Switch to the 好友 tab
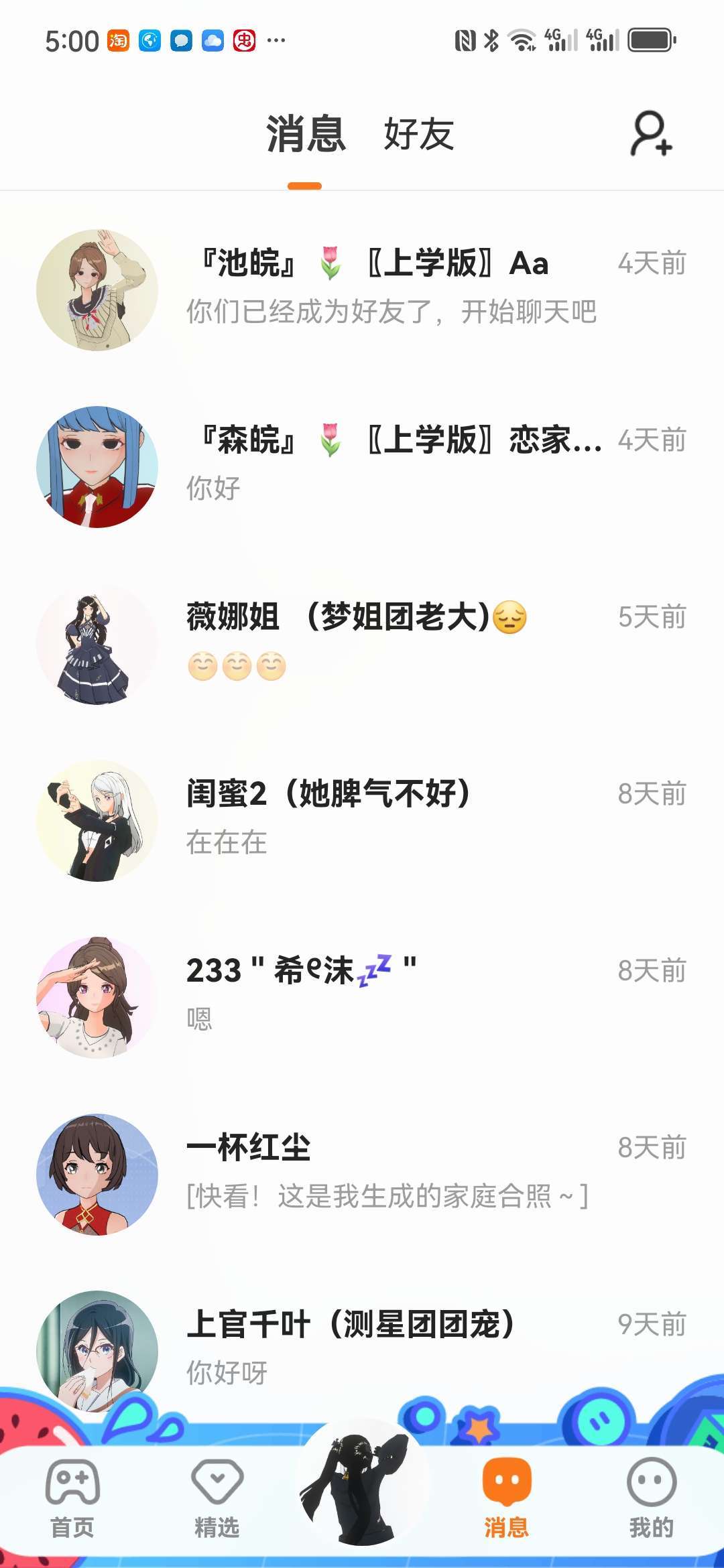The width and height of the screenshot is (724, 1568). tap(419, 134)
